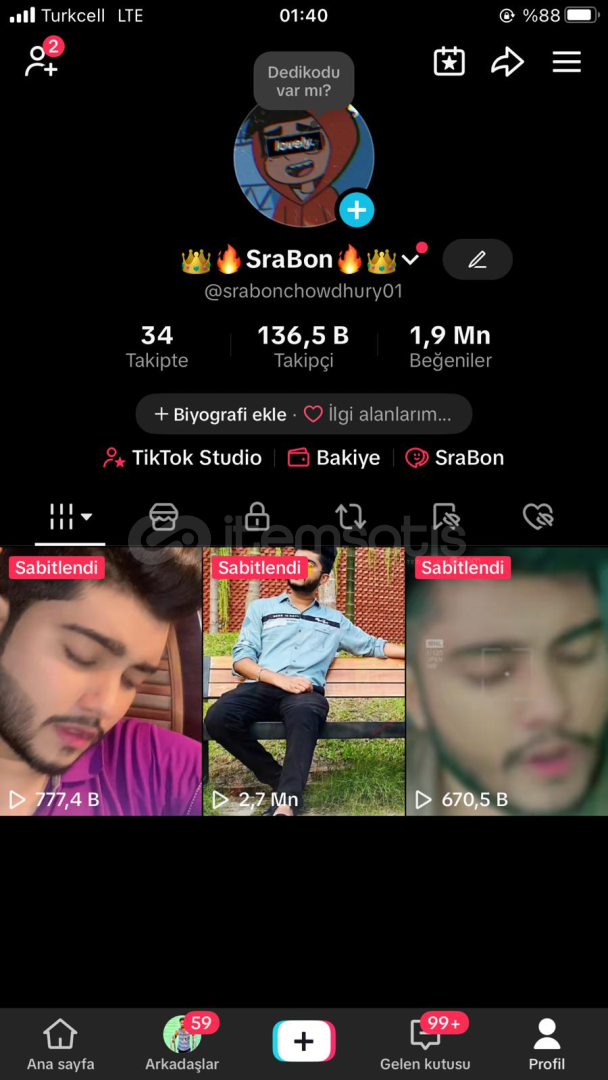Create a new post with the plus button
This screenshot has width=608, height=1080.
coord(304,1041)
